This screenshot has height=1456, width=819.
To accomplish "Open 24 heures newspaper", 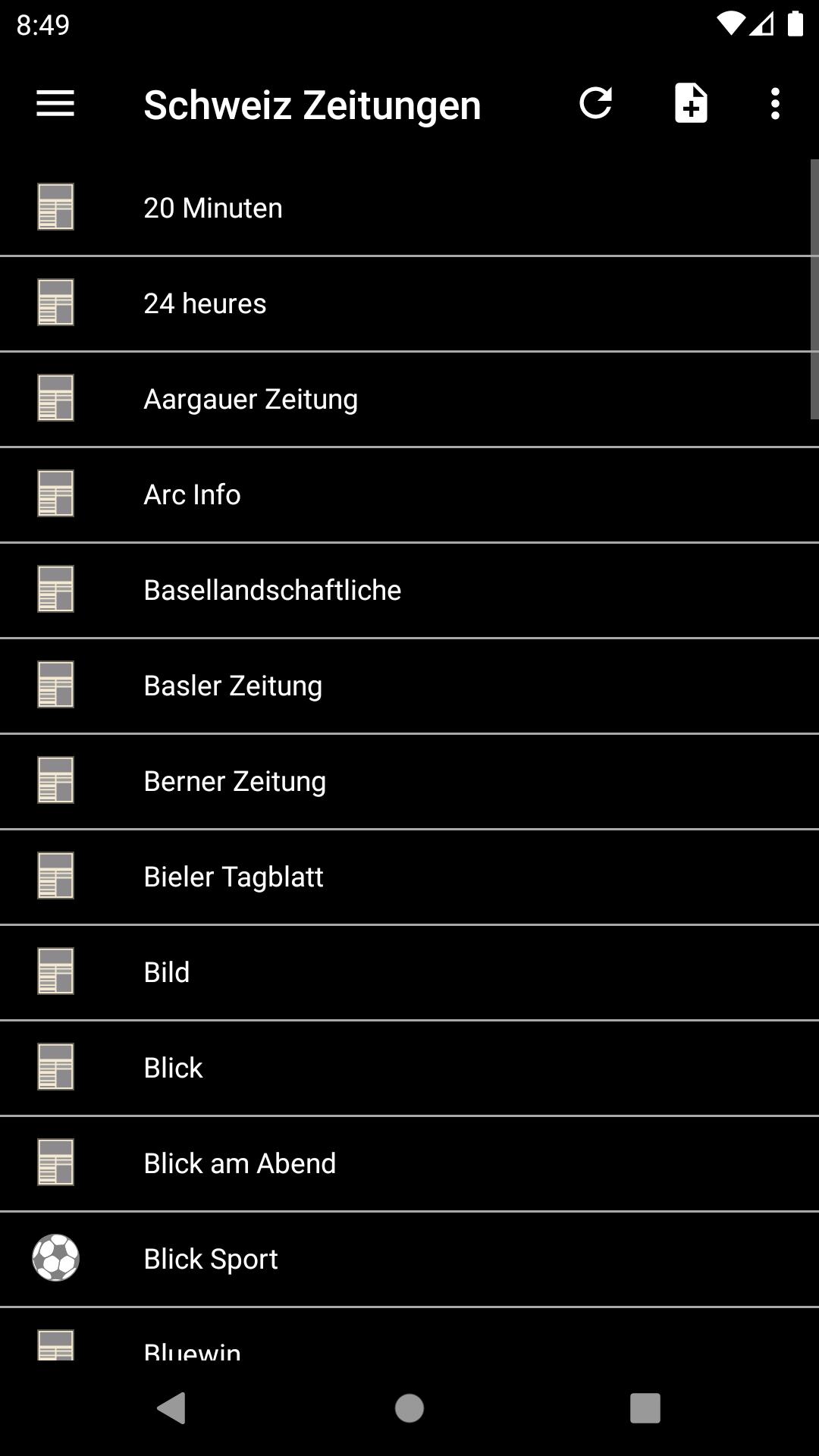I will pos(409,303).
